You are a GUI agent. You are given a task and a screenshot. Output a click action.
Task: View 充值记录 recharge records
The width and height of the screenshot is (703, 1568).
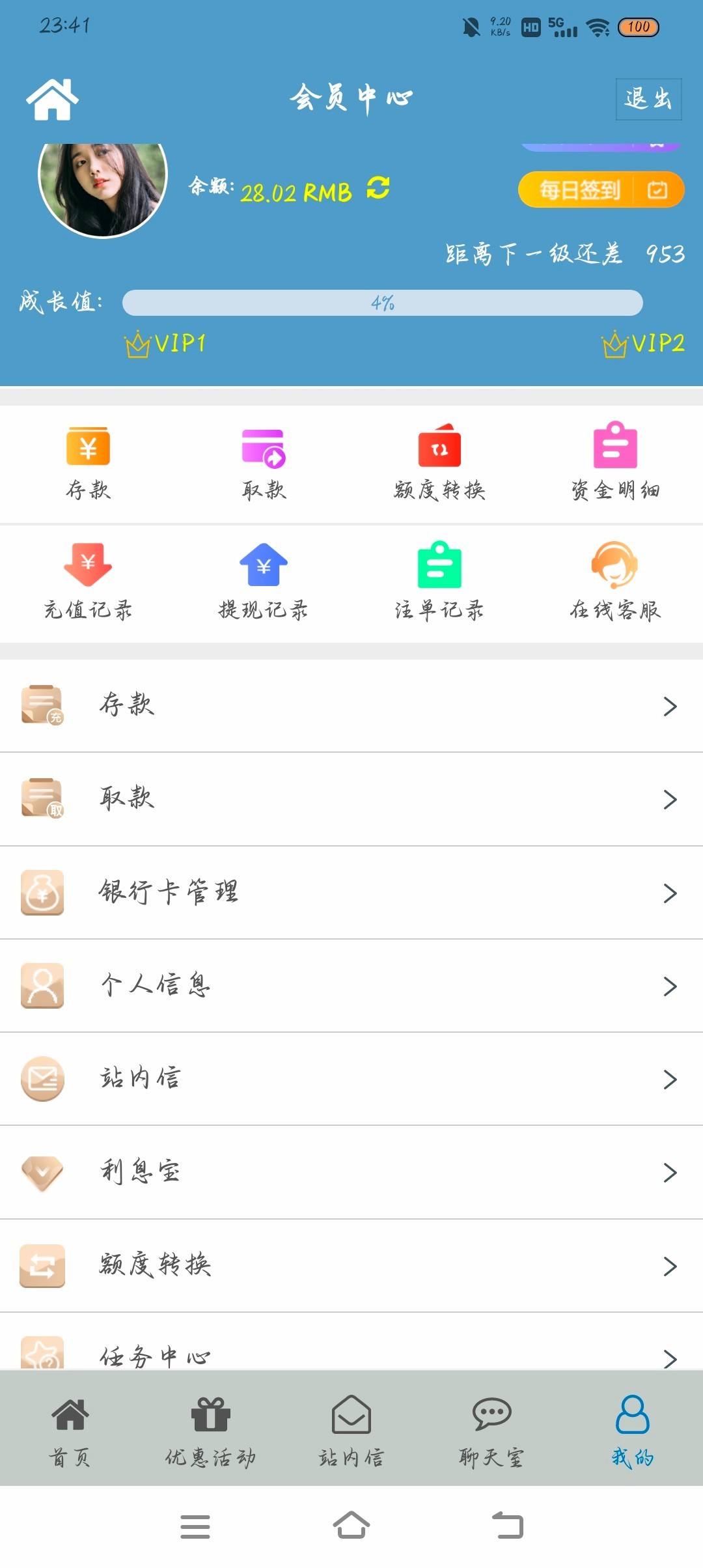(88, 581)
